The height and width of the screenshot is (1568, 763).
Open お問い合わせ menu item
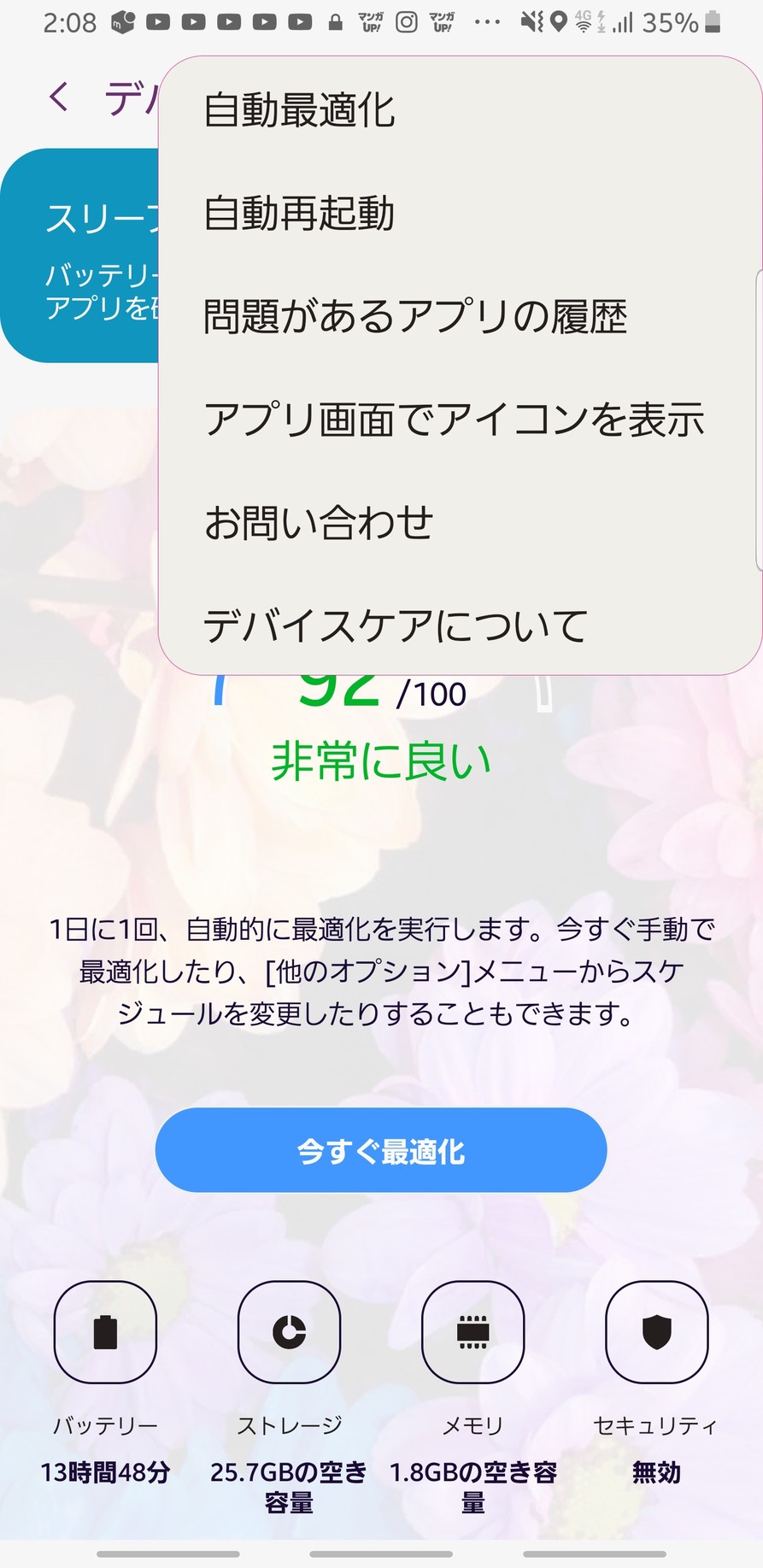point(460,523)
